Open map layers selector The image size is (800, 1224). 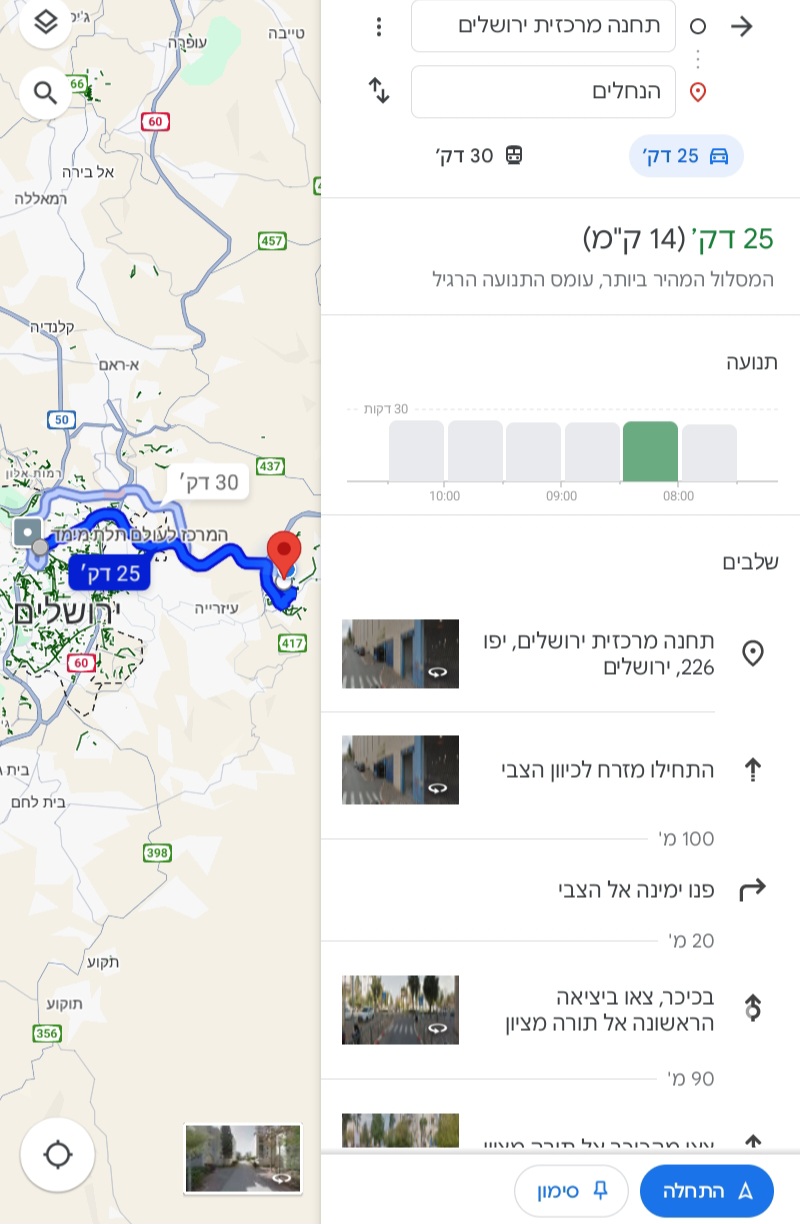45,22
